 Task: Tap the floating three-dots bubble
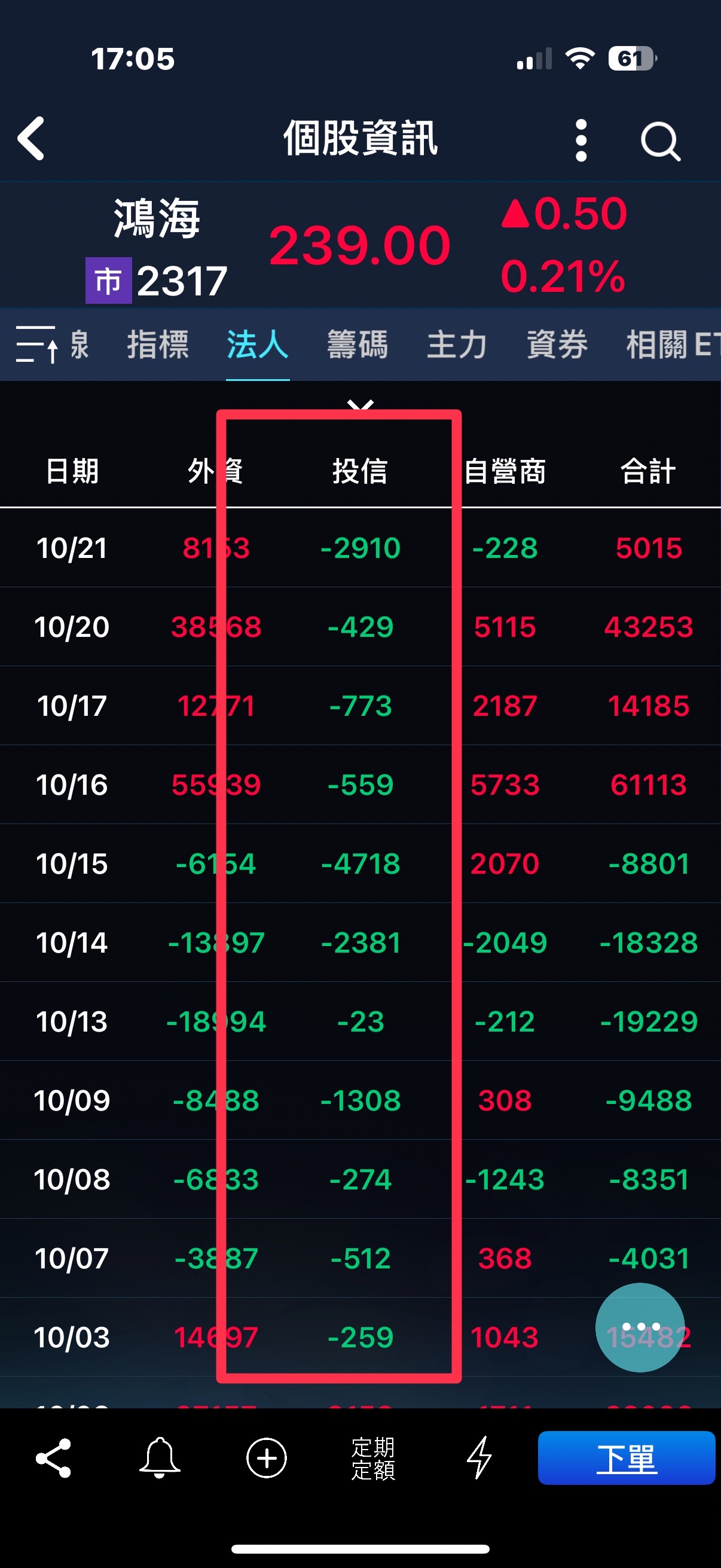click(641, 1327)
